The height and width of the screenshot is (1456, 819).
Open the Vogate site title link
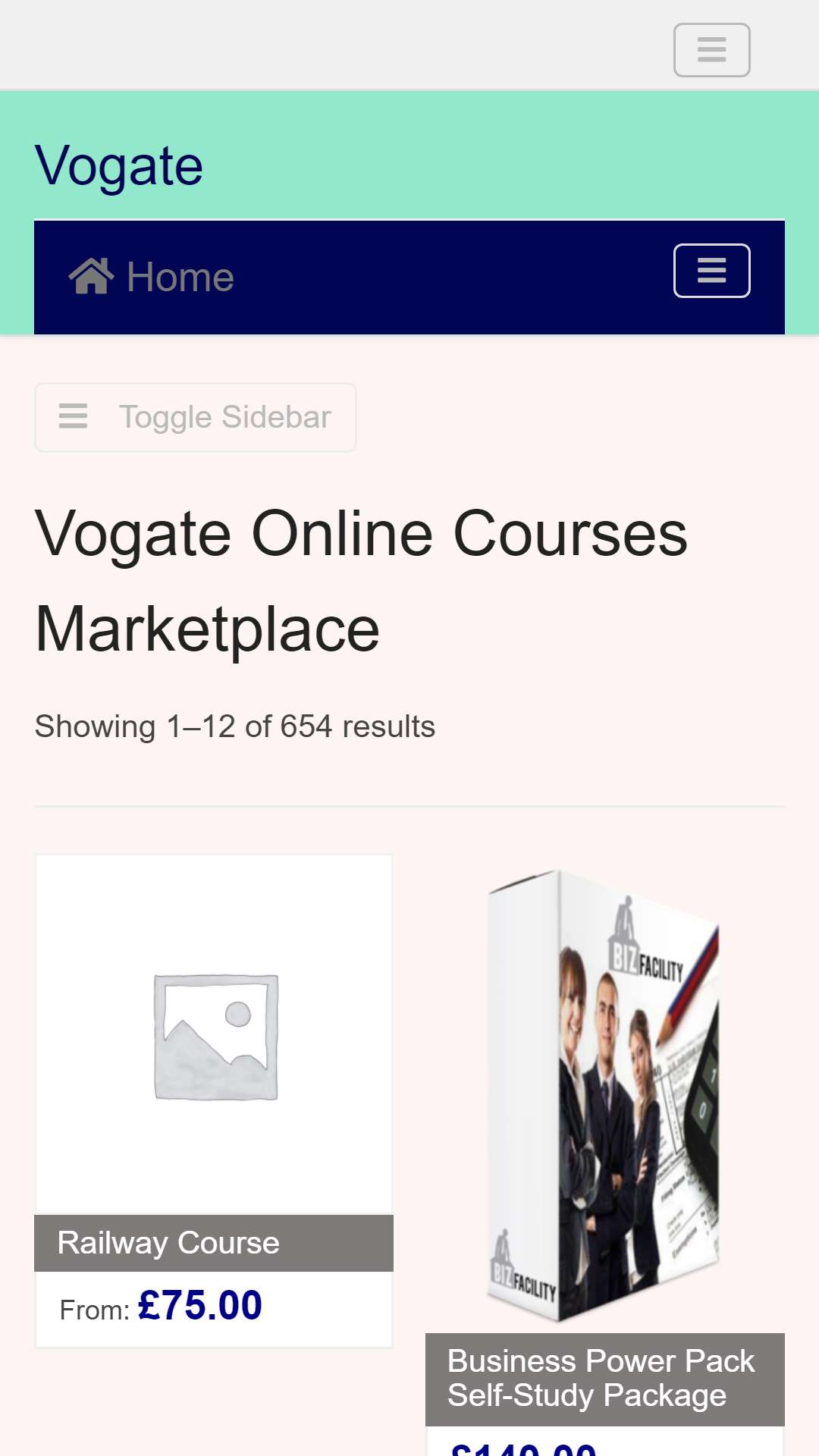(119, 165)
